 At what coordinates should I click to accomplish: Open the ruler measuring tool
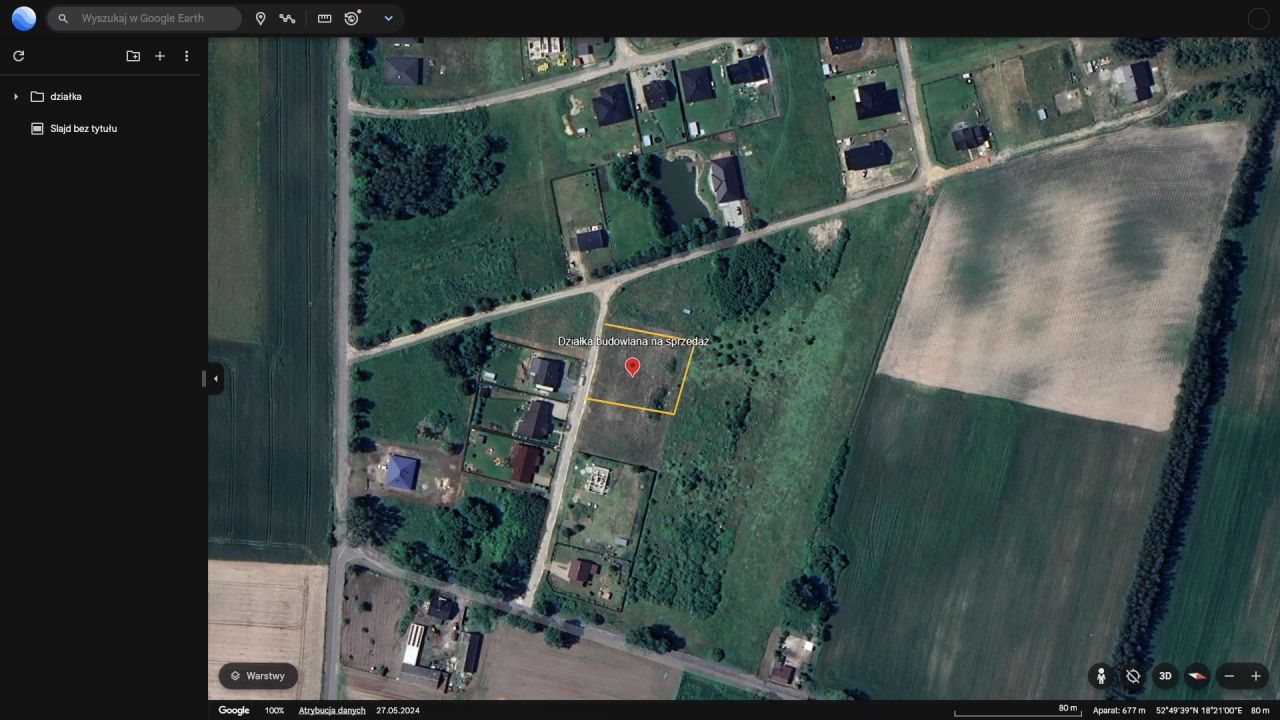(324, 18)
